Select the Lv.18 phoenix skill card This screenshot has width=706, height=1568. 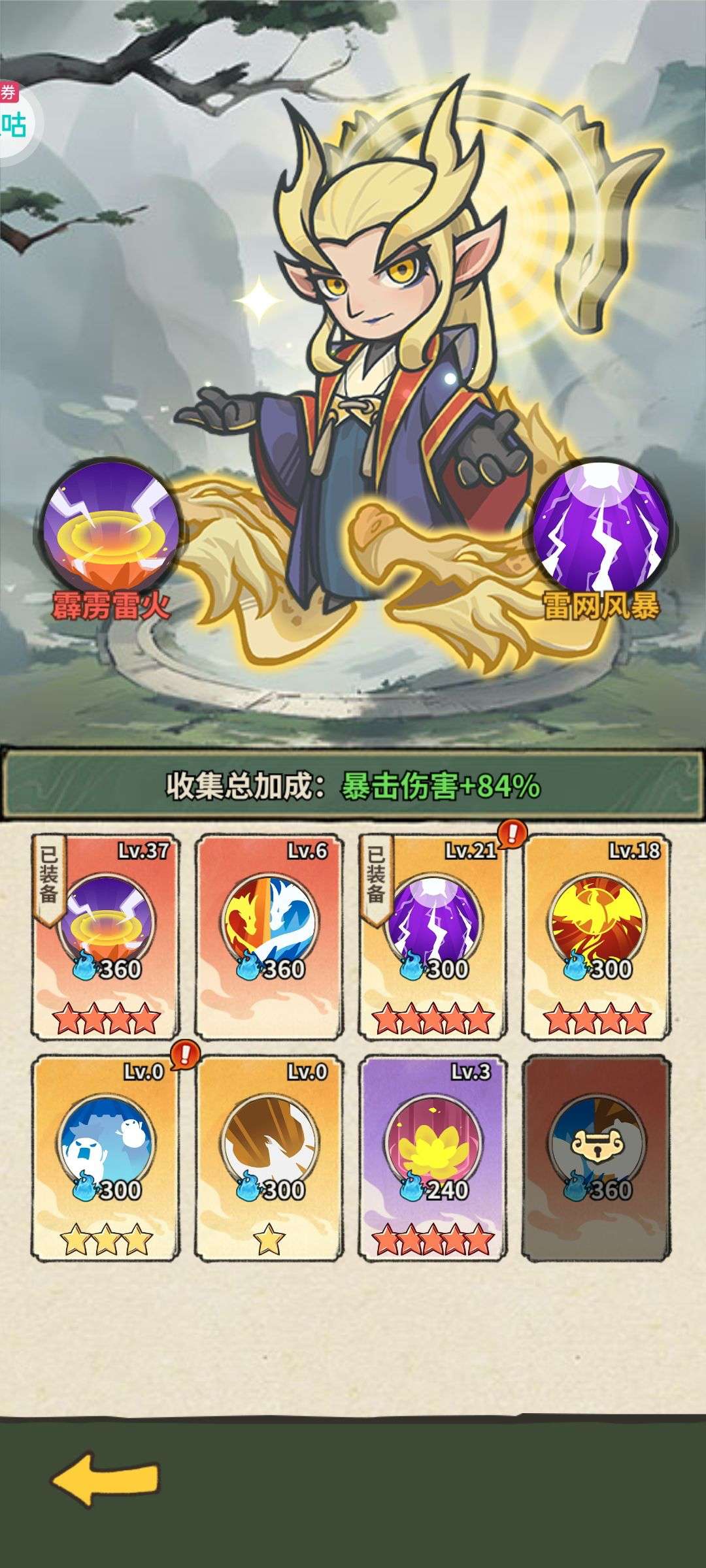596,936
